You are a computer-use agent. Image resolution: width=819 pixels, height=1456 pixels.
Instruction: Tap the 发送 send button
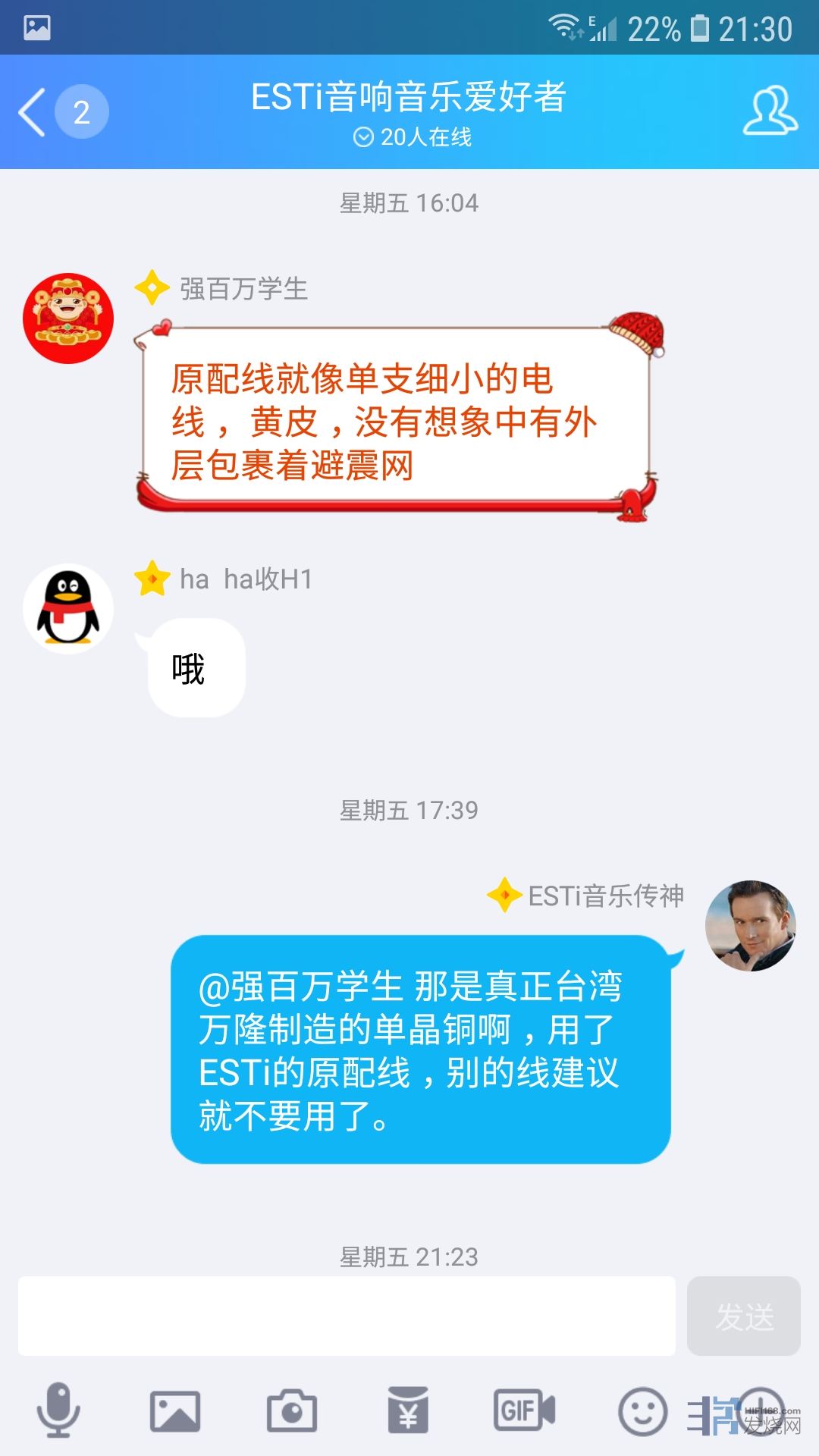[x=743, y=1316]
